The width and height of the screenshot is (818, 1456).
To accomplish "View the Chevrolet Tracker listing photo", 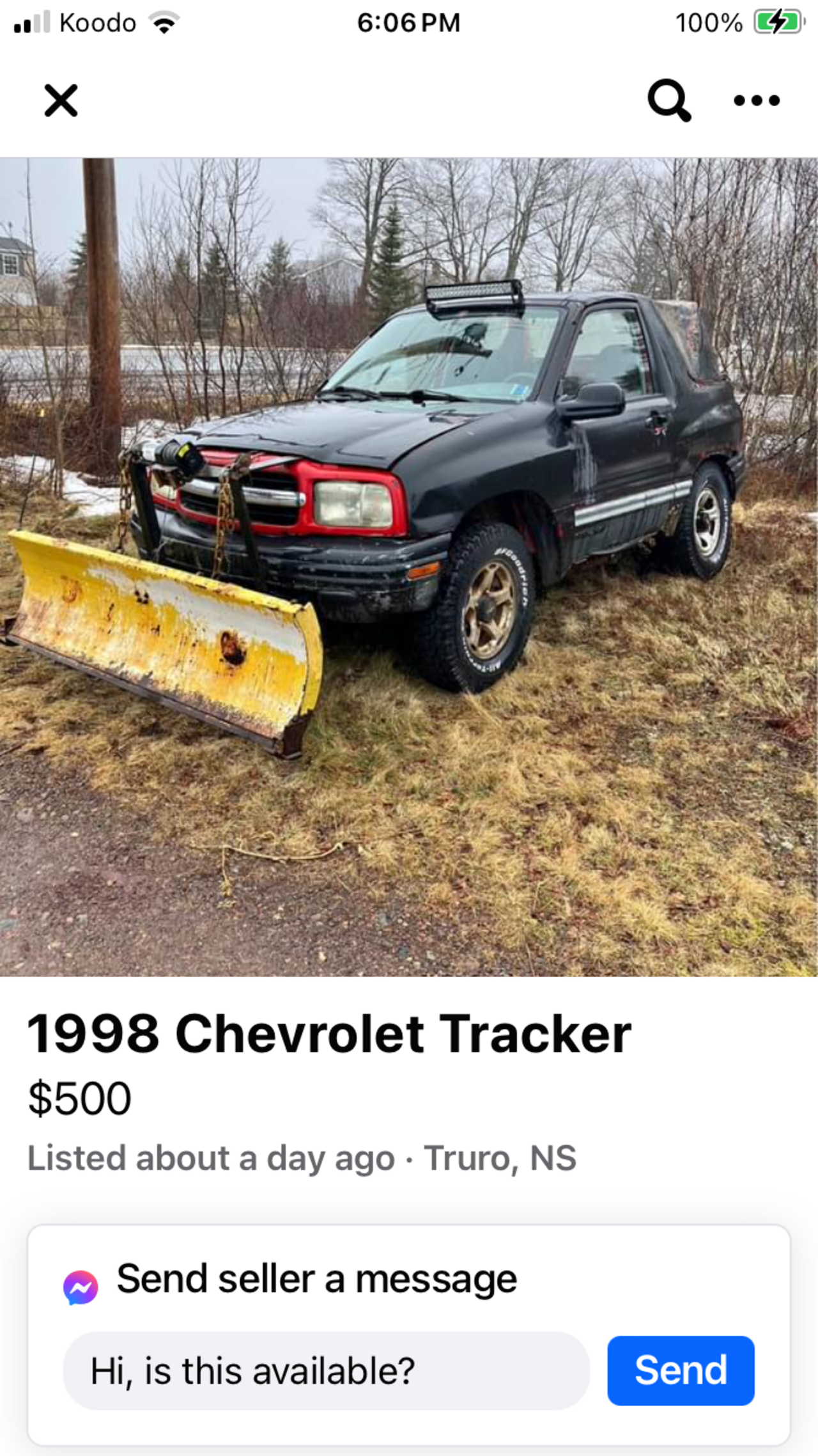I will 409,567.
